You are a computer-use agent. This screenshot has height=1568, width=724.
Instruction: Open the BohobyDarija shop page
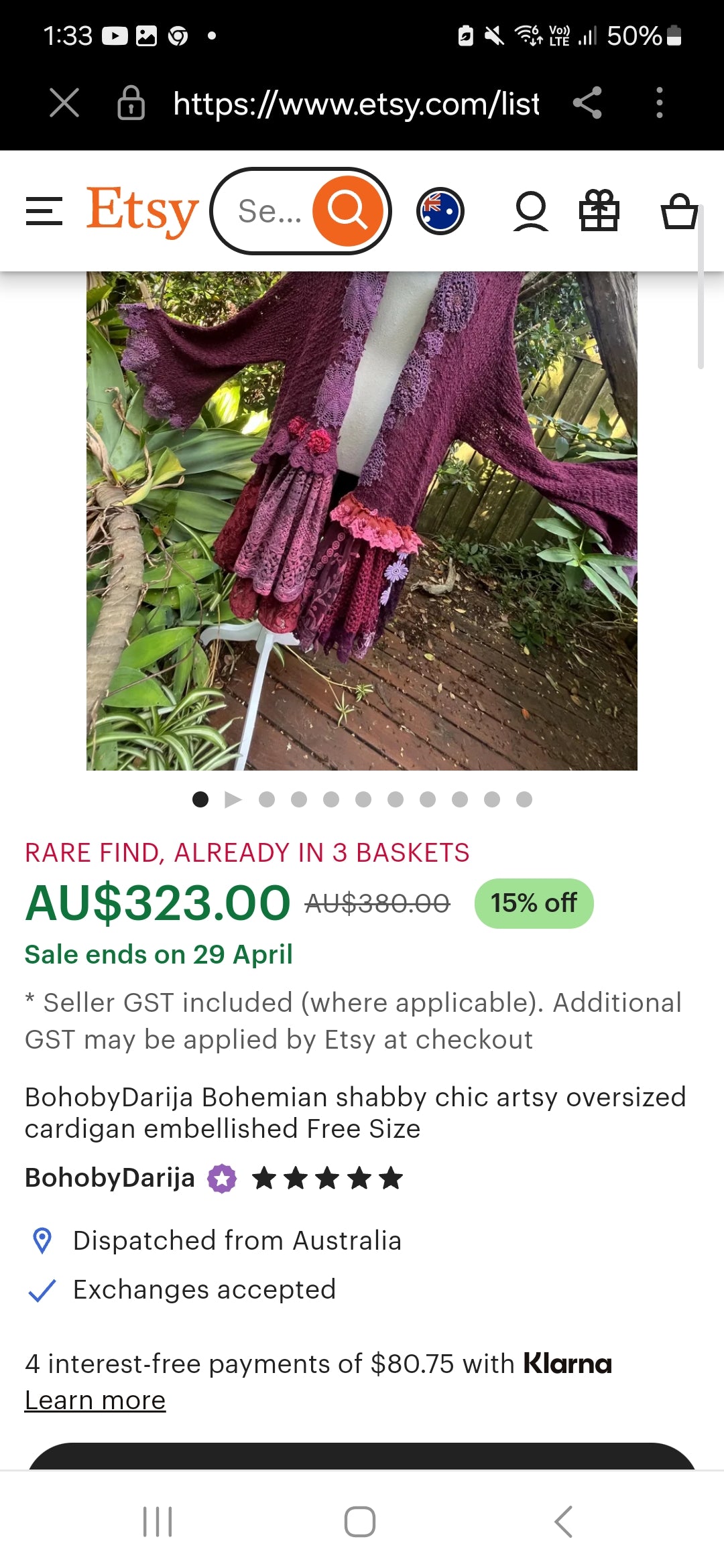coord(110,1178)
